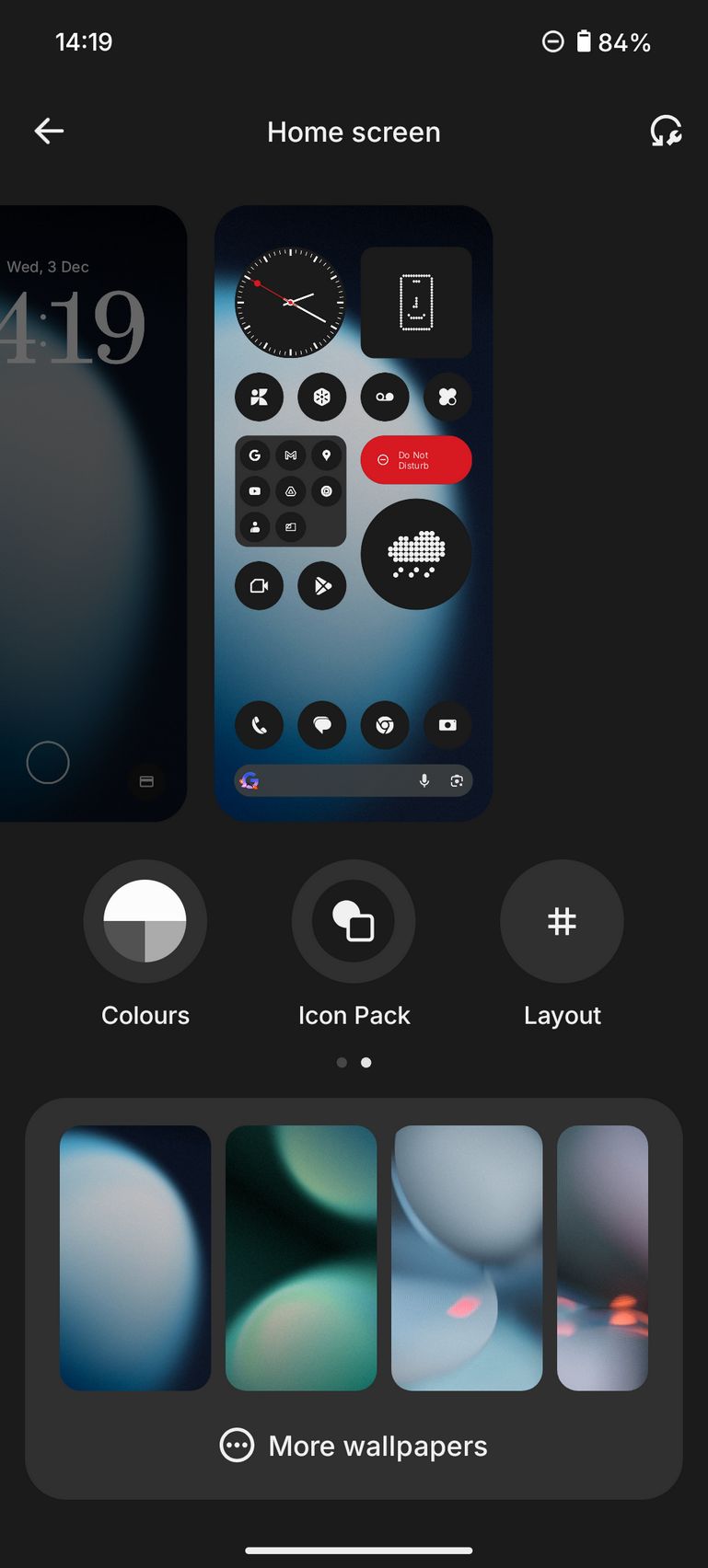Image resolution: width=708 pixels, height=1568 pixels.
Task: Browse More wallpapers
Action: [x=354, y=1446]
